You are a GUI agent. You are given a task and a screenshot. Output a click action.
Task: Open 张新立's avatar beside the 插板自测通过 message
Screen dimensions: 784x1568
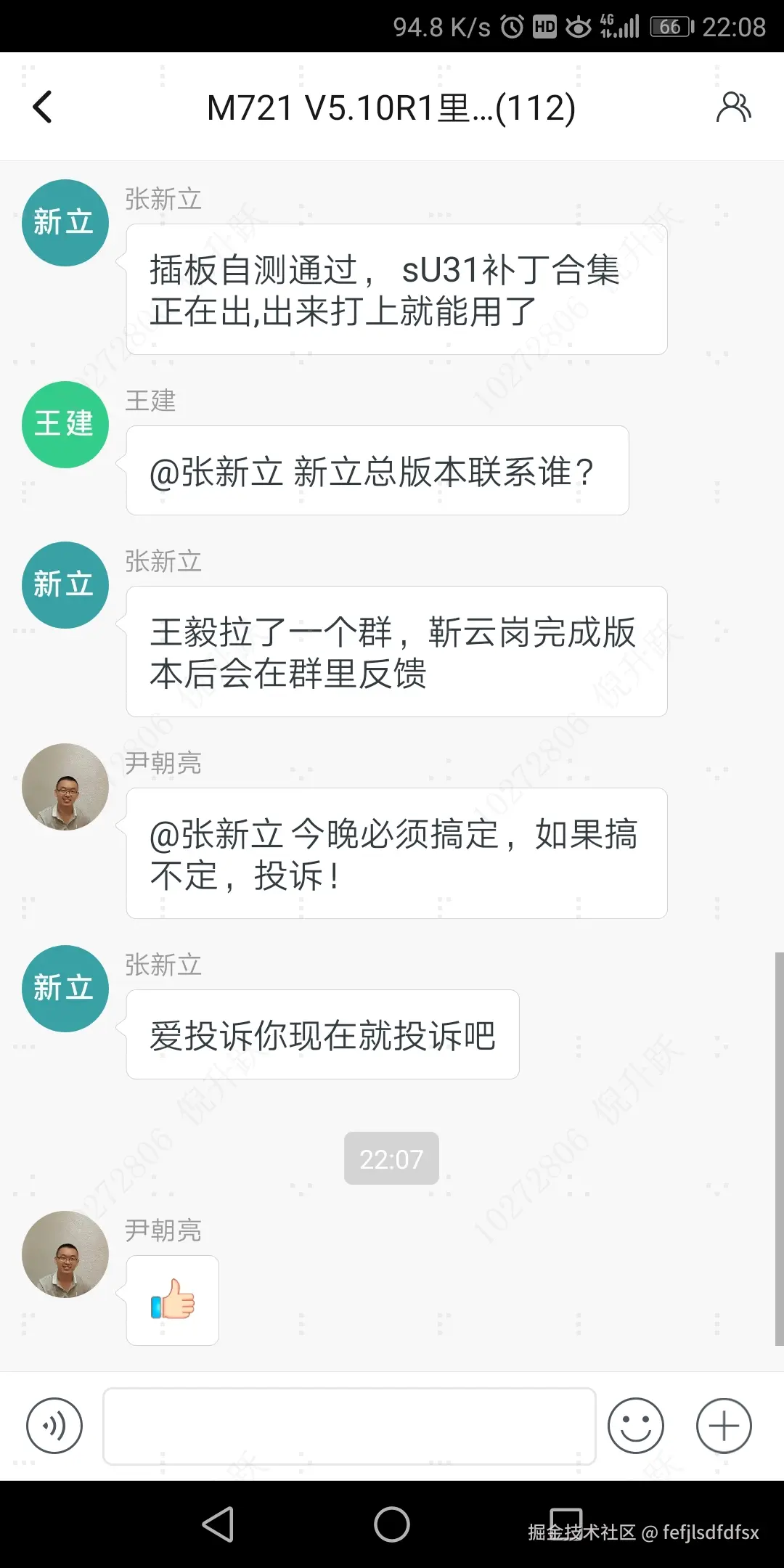pos(65,223)
